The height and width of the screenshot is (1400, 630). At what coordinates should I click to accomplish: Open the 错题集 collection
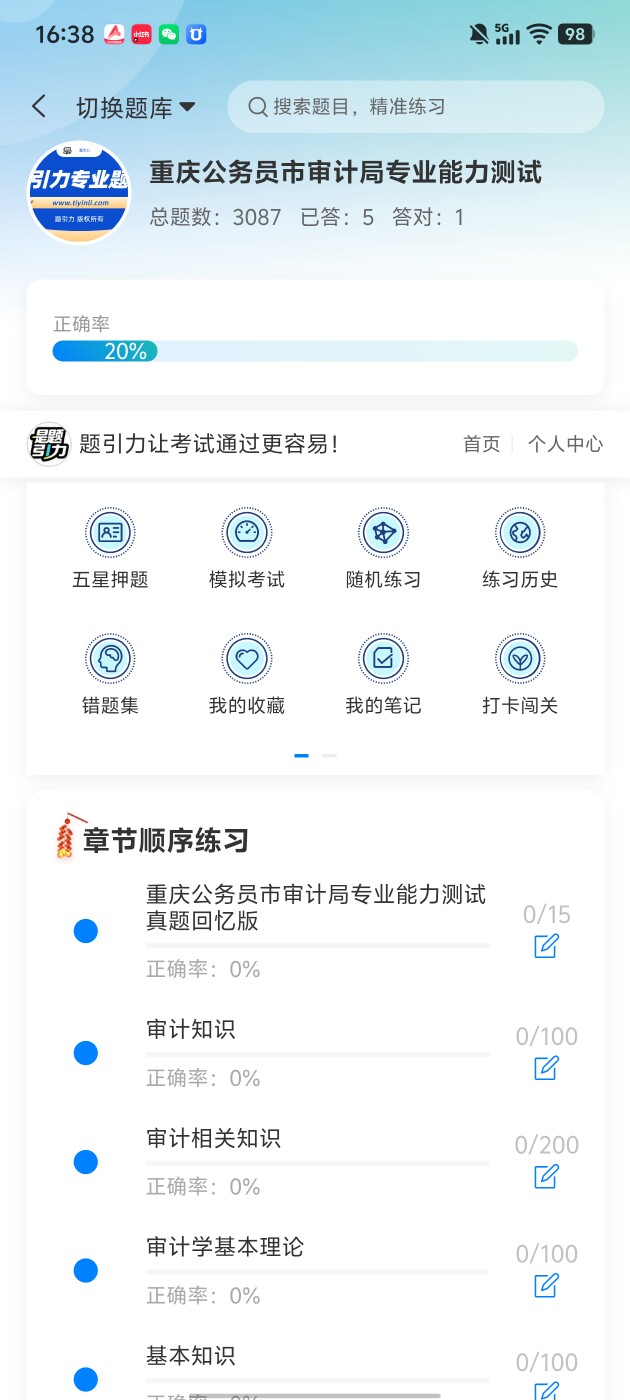click(x=110, y=675)
